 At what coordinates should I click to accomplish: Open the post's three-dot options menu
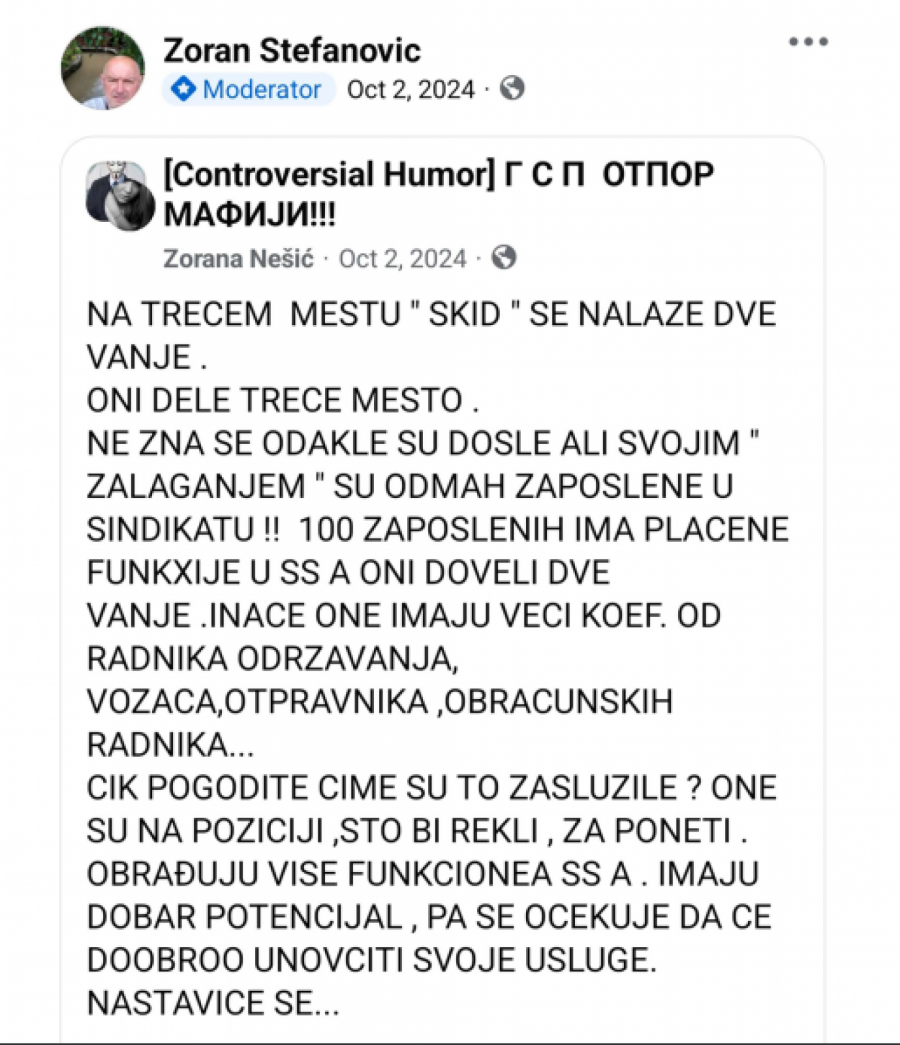point(808,42)
